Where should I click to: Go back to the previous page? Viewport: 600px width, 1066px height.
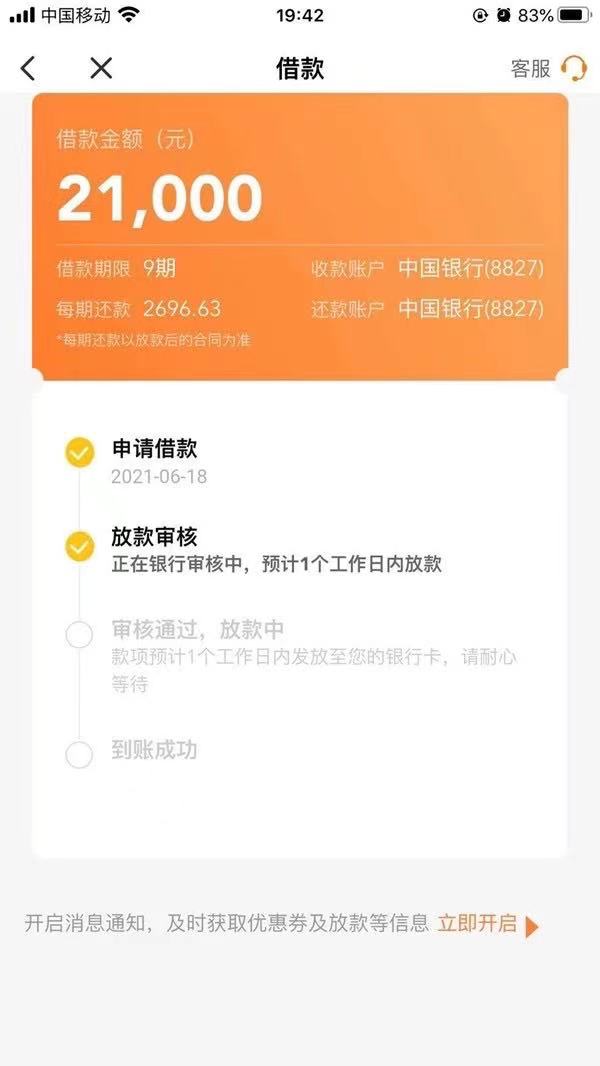(x=28, y=68)
